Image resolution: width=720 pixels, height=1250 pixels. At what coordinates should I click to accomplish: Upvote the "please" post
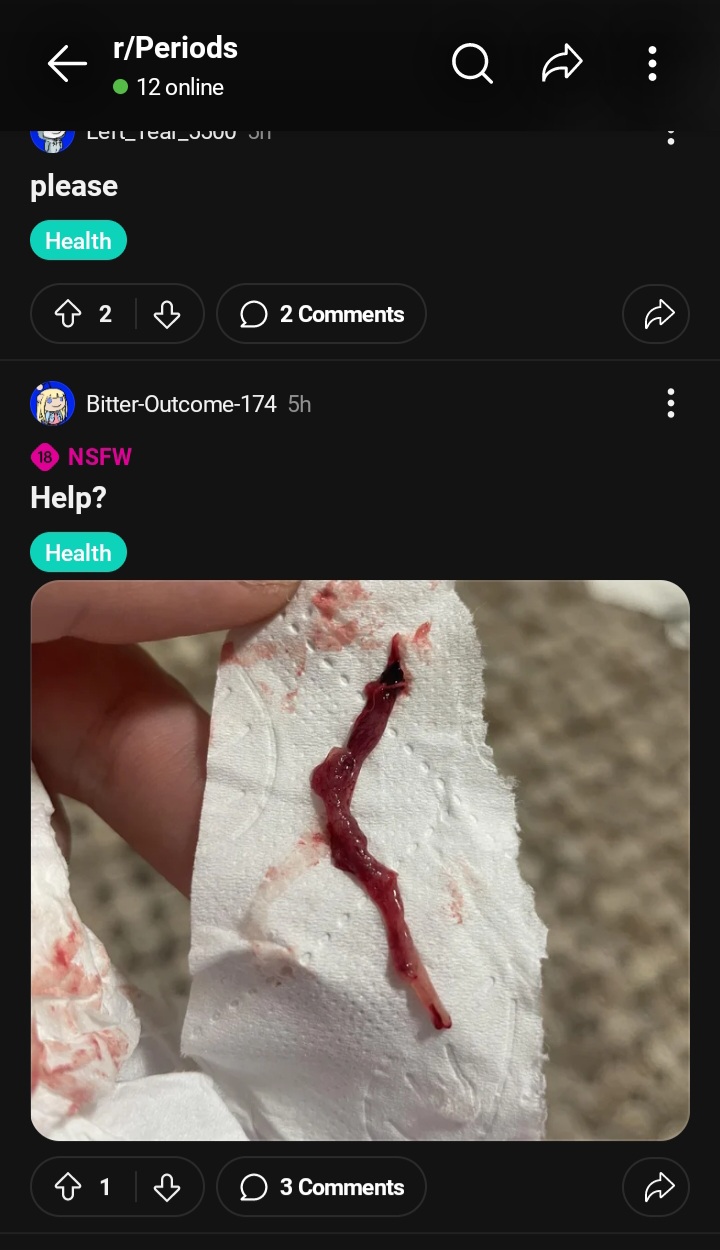[68, 313]
